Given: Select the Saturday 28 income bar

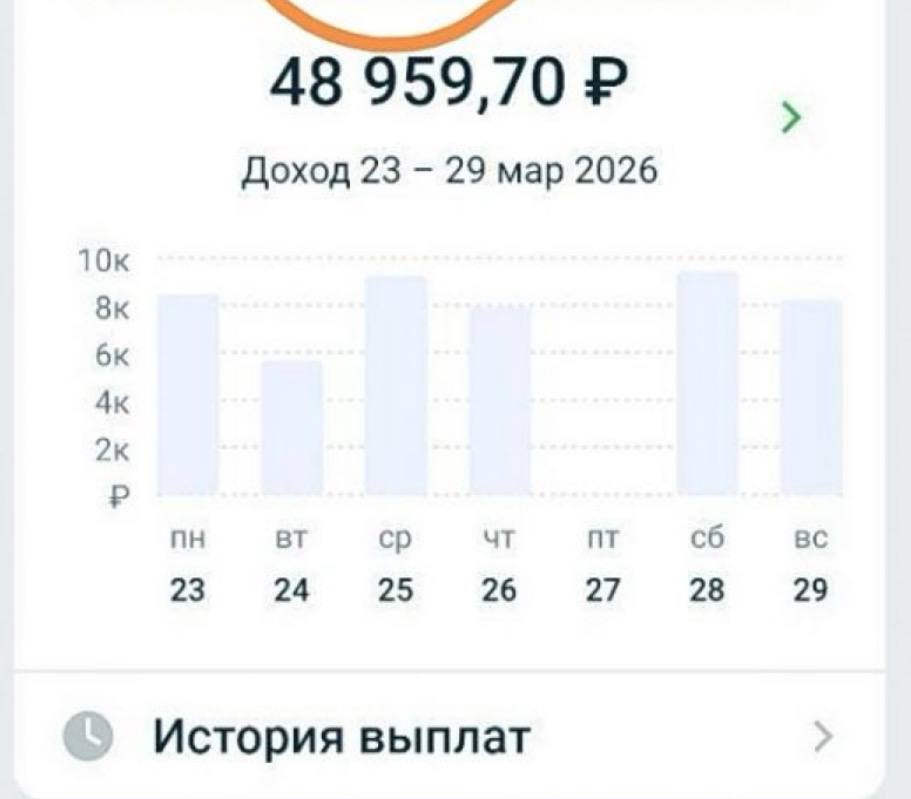Looking at the screenshot, I should 708,384.
